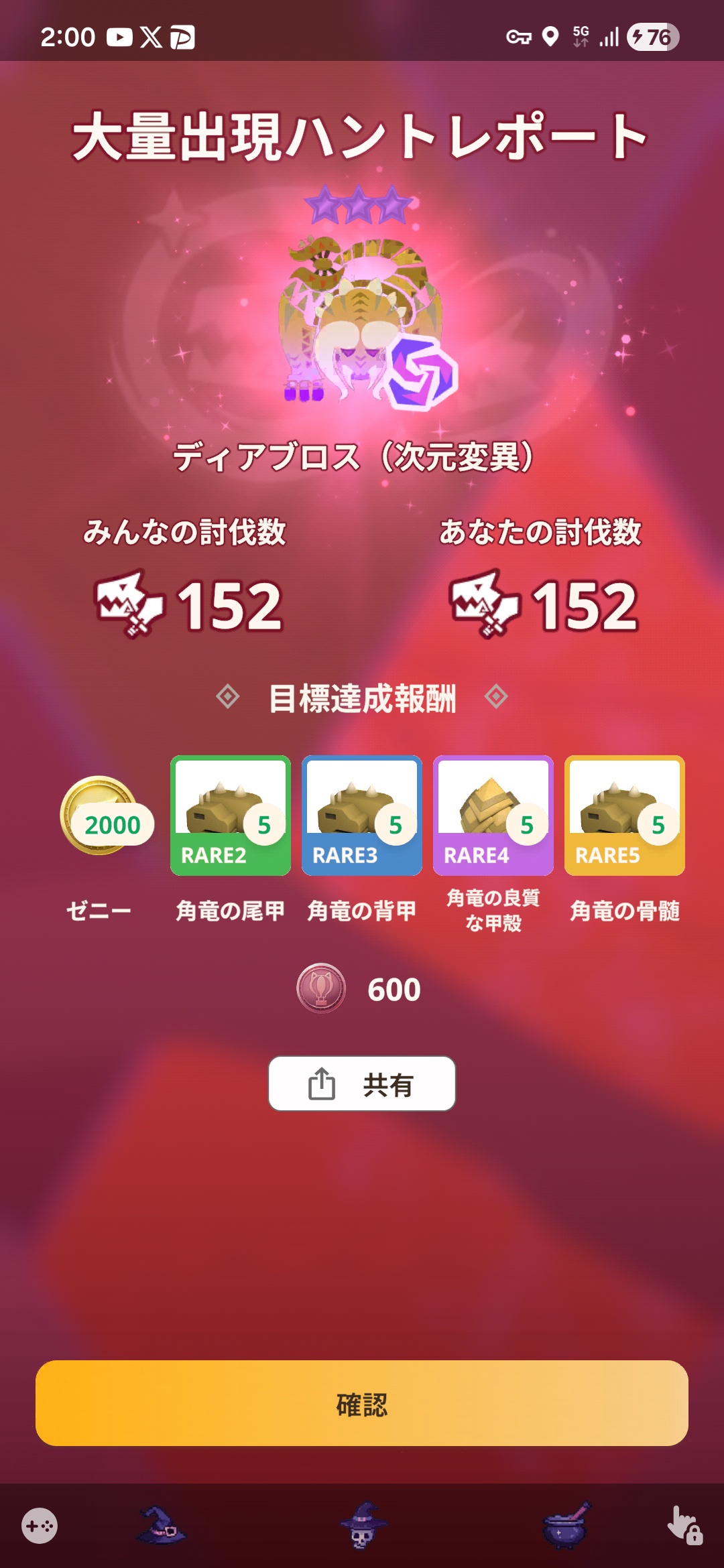This screenshot has width=724, height=1568.
Task: Open the 角竜の骨髄 RARE5 reward item
Action: [x=624, y=815]
